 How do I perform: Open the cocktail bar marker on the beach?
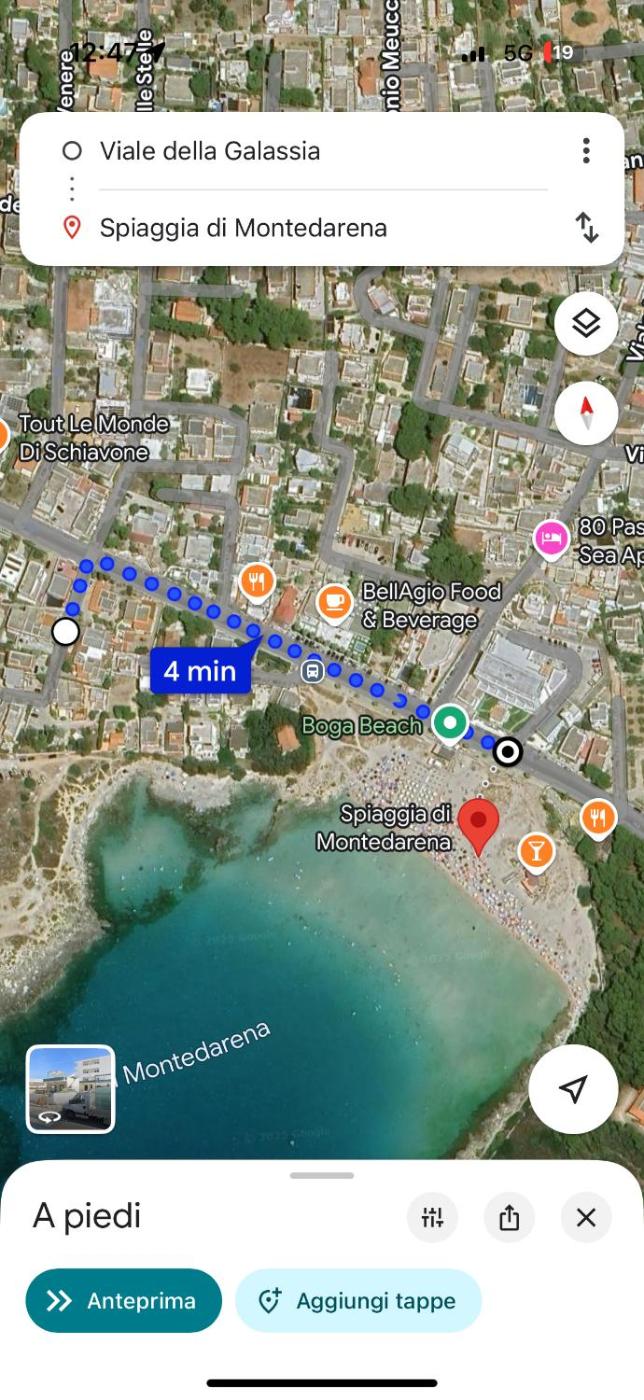pos(536,851)
